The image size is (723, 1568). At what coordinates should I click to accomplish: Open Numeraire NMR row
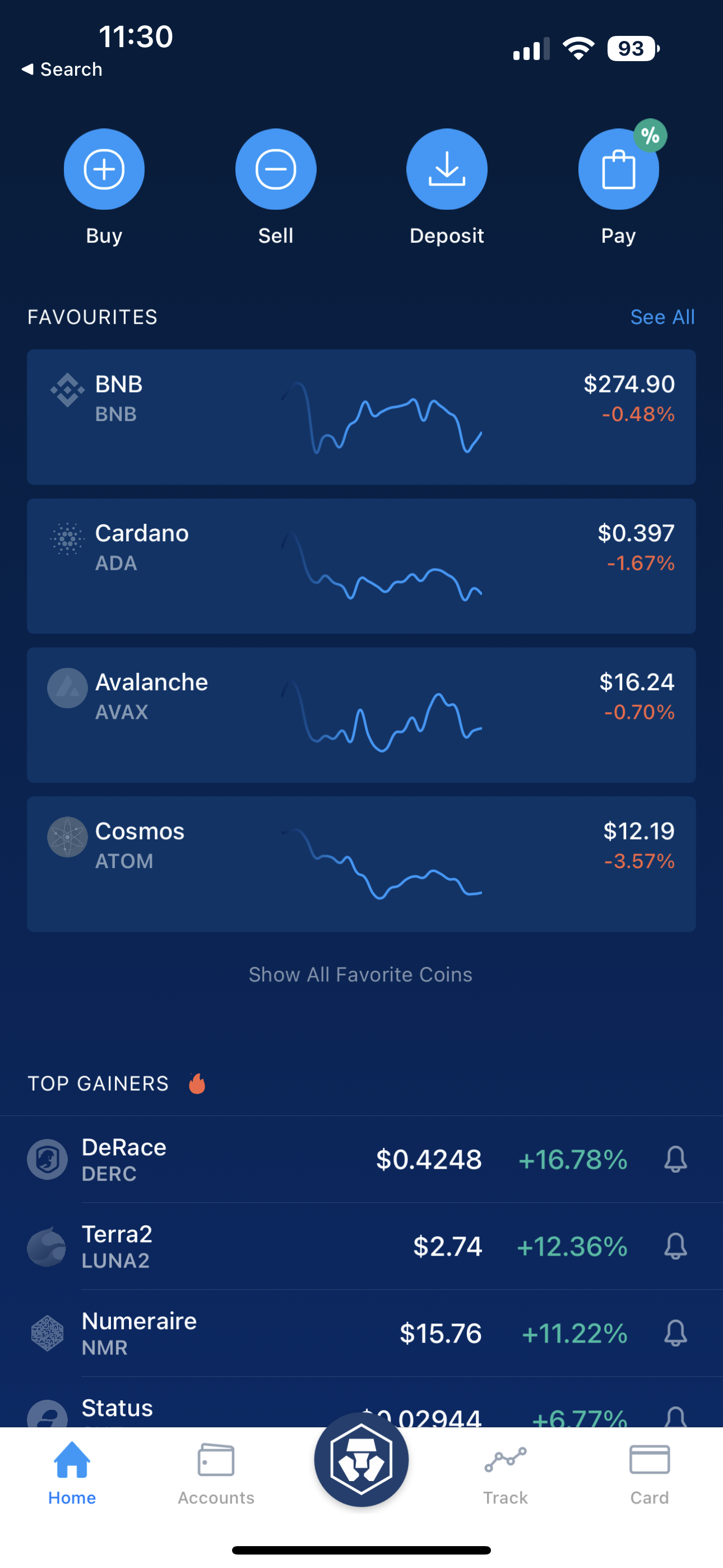pos(243,1334)
